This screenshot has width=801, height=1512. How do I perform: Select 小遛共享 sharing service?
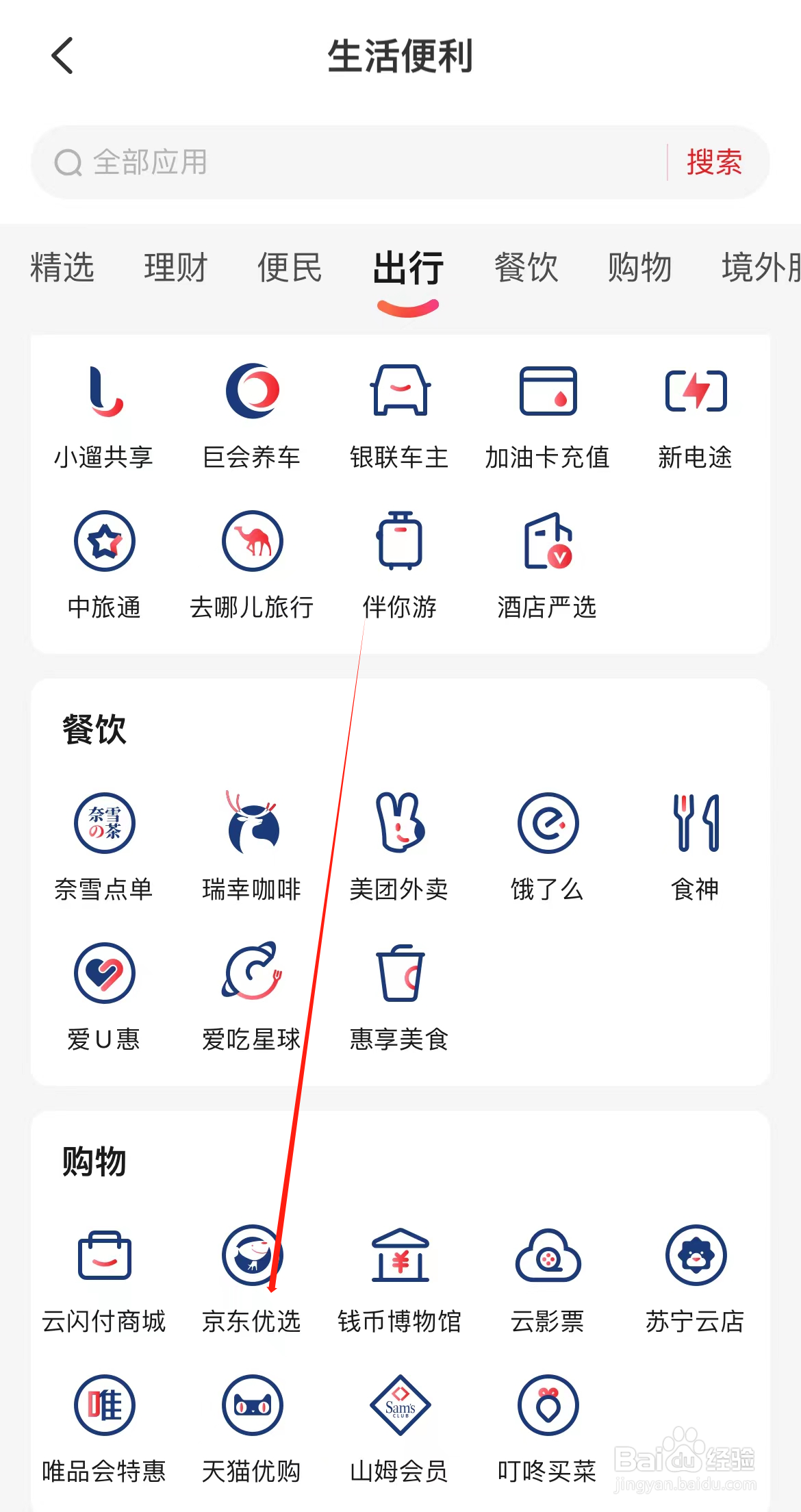(104, 411)
